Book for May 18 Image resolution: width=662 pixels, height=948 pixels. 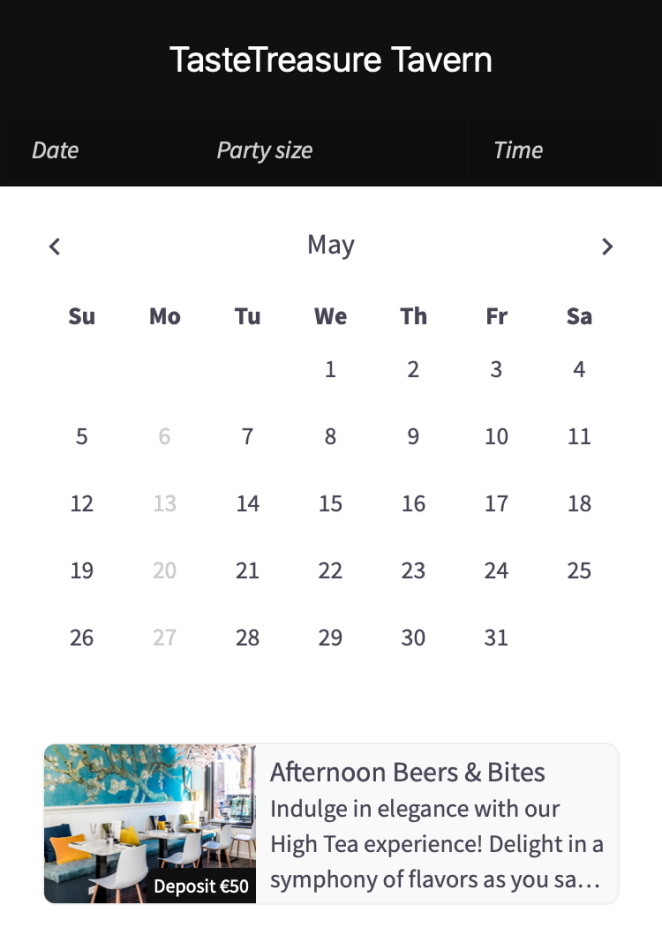coord(579,504)
